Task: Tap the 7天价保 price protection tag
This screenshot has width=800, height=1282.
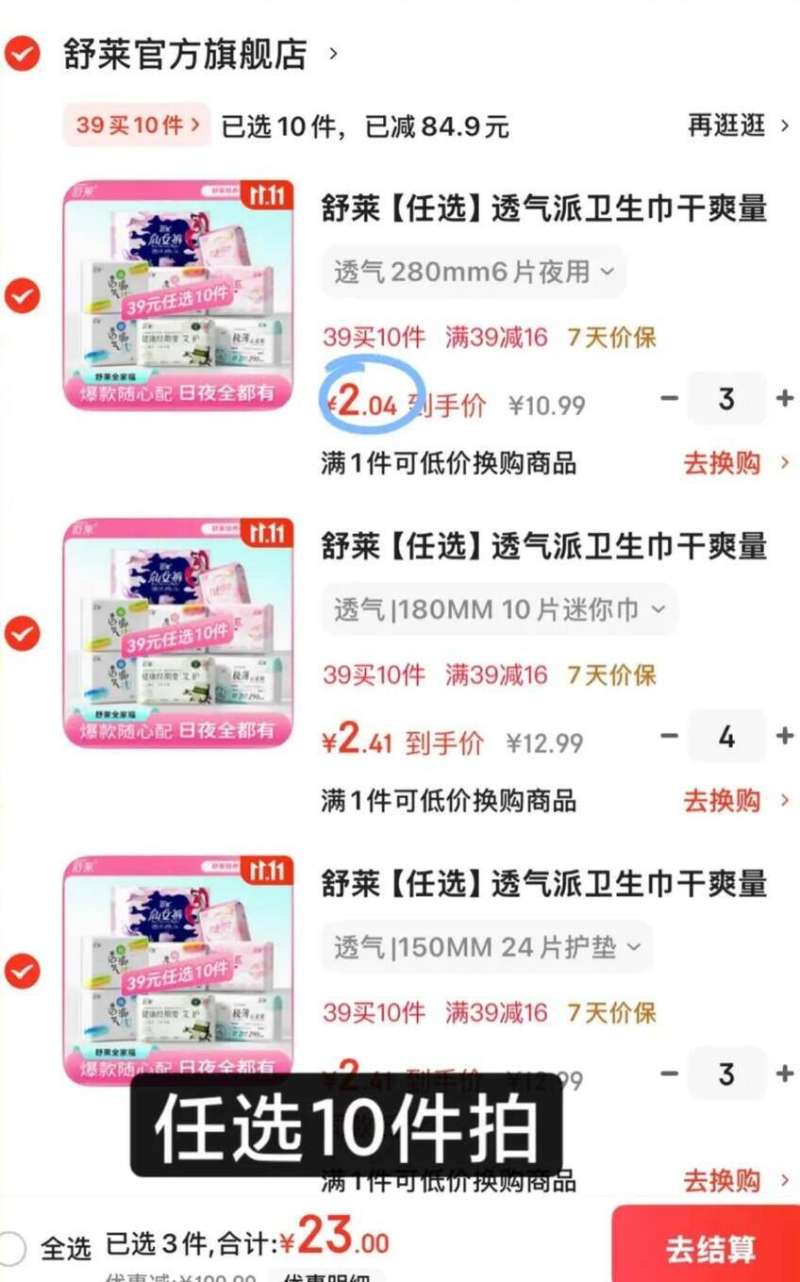Action: coord(611,338)
